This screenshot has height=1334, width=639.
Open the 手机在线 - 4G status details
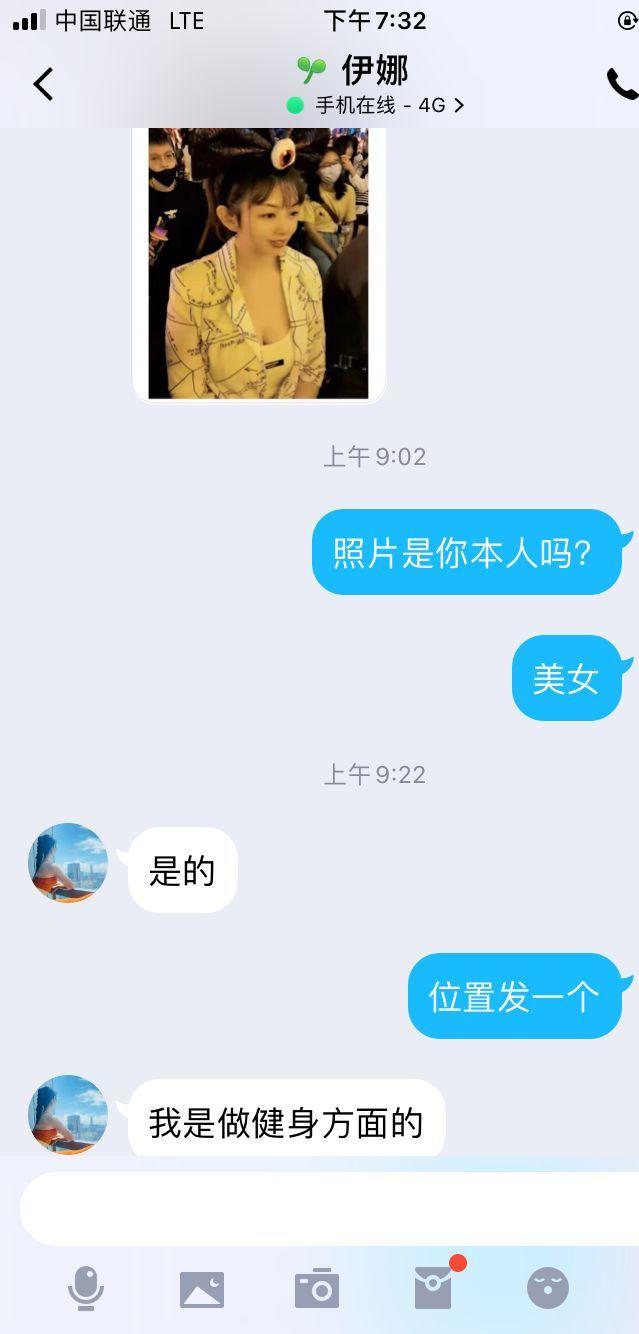point(376,105)
